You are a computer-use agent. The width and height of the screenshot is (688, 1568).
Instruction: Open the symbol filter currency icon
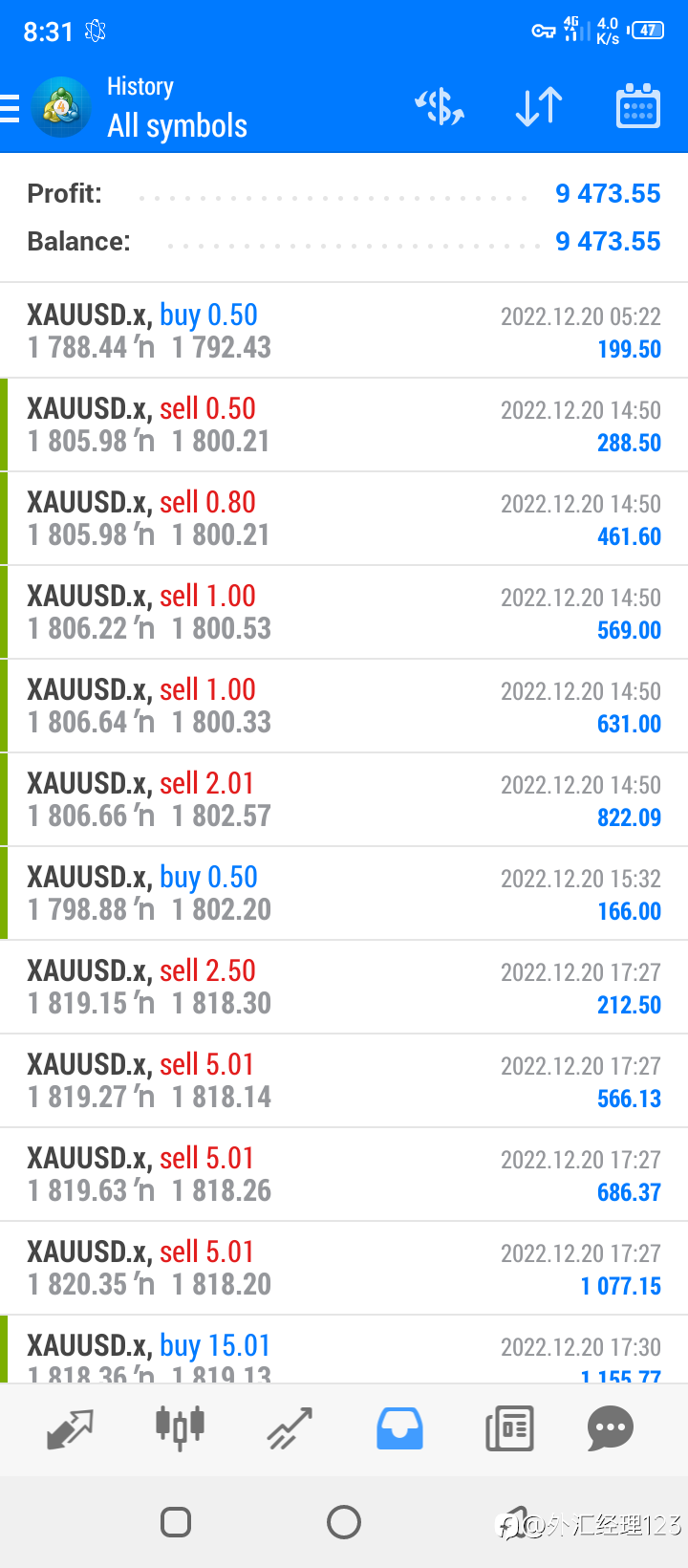point(440,107)
